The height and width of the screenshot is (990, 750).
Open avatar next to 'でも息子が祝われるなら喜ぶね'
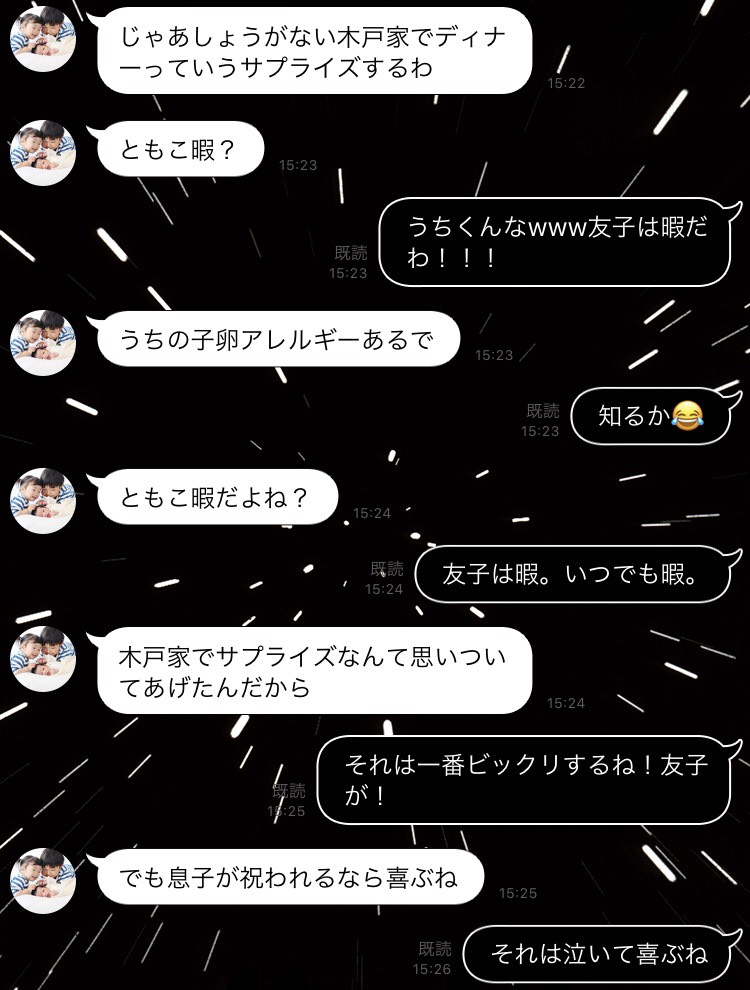[x=42, y=880]
